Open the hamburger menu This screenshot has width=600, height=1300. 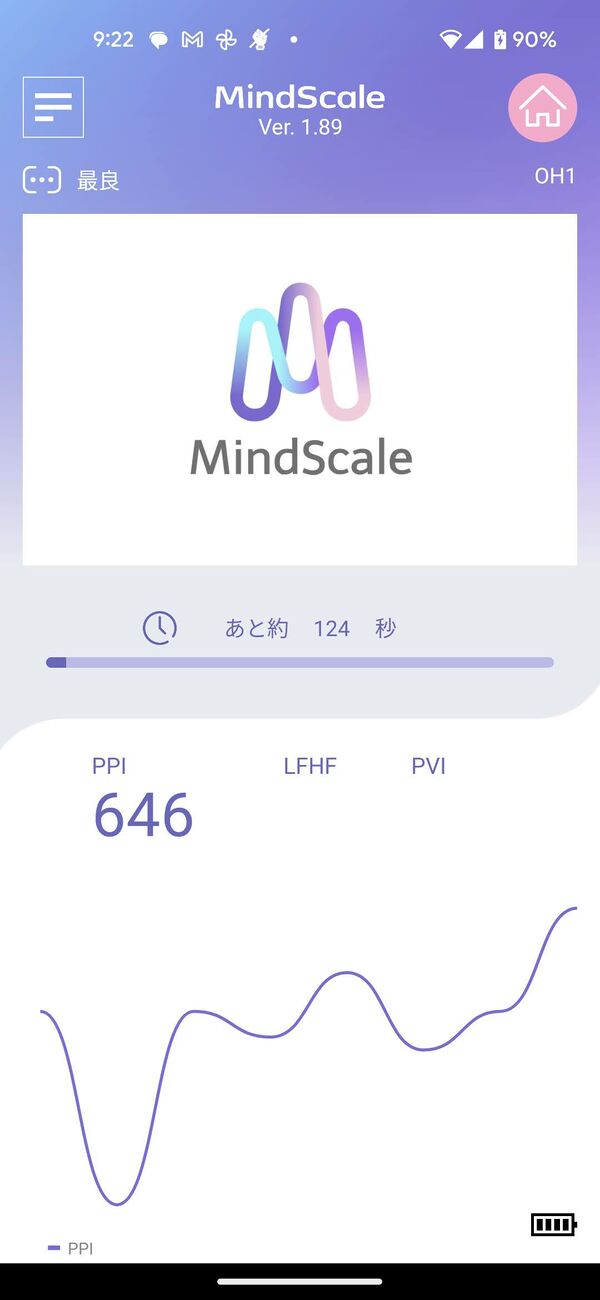53,107
